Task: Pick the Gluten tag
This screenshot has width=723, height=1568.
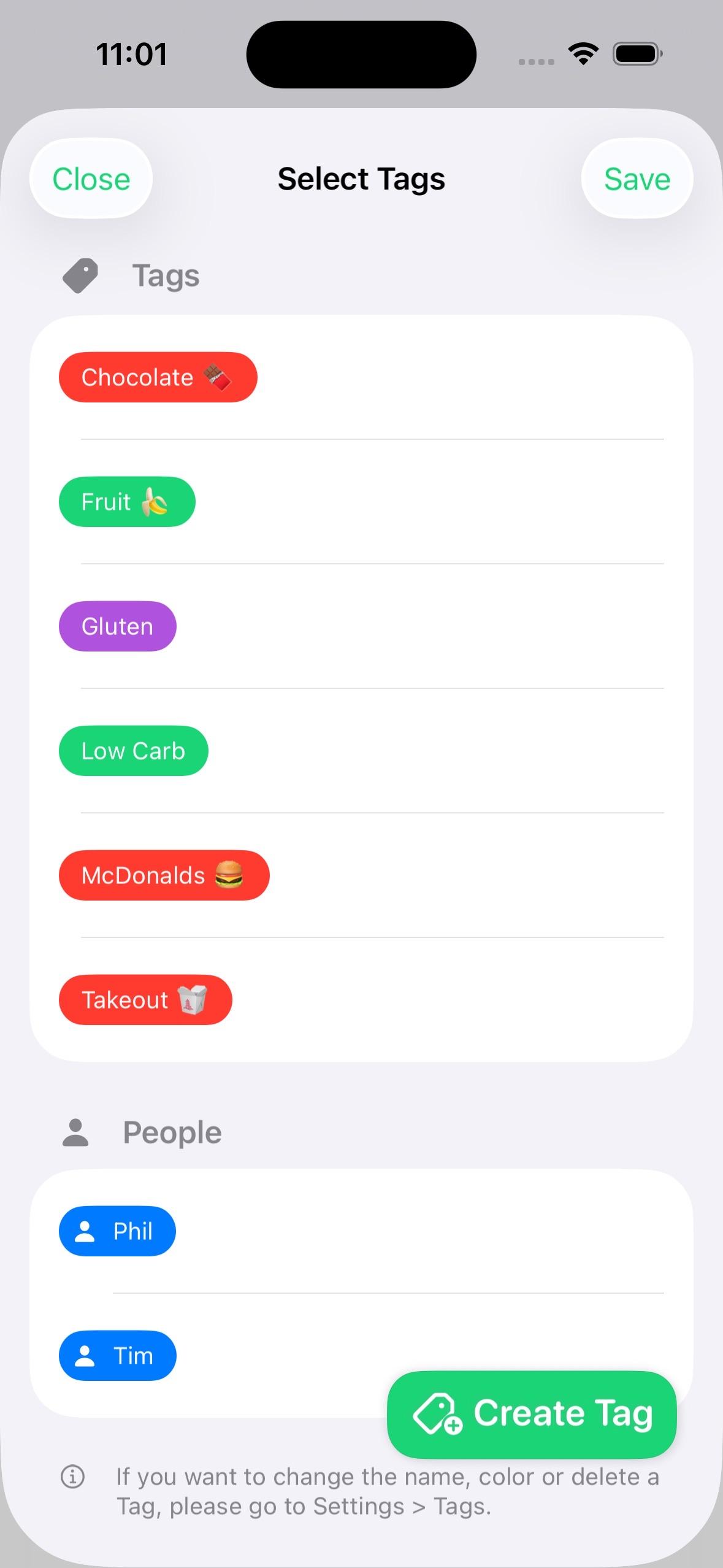Action: click(118, 626)
